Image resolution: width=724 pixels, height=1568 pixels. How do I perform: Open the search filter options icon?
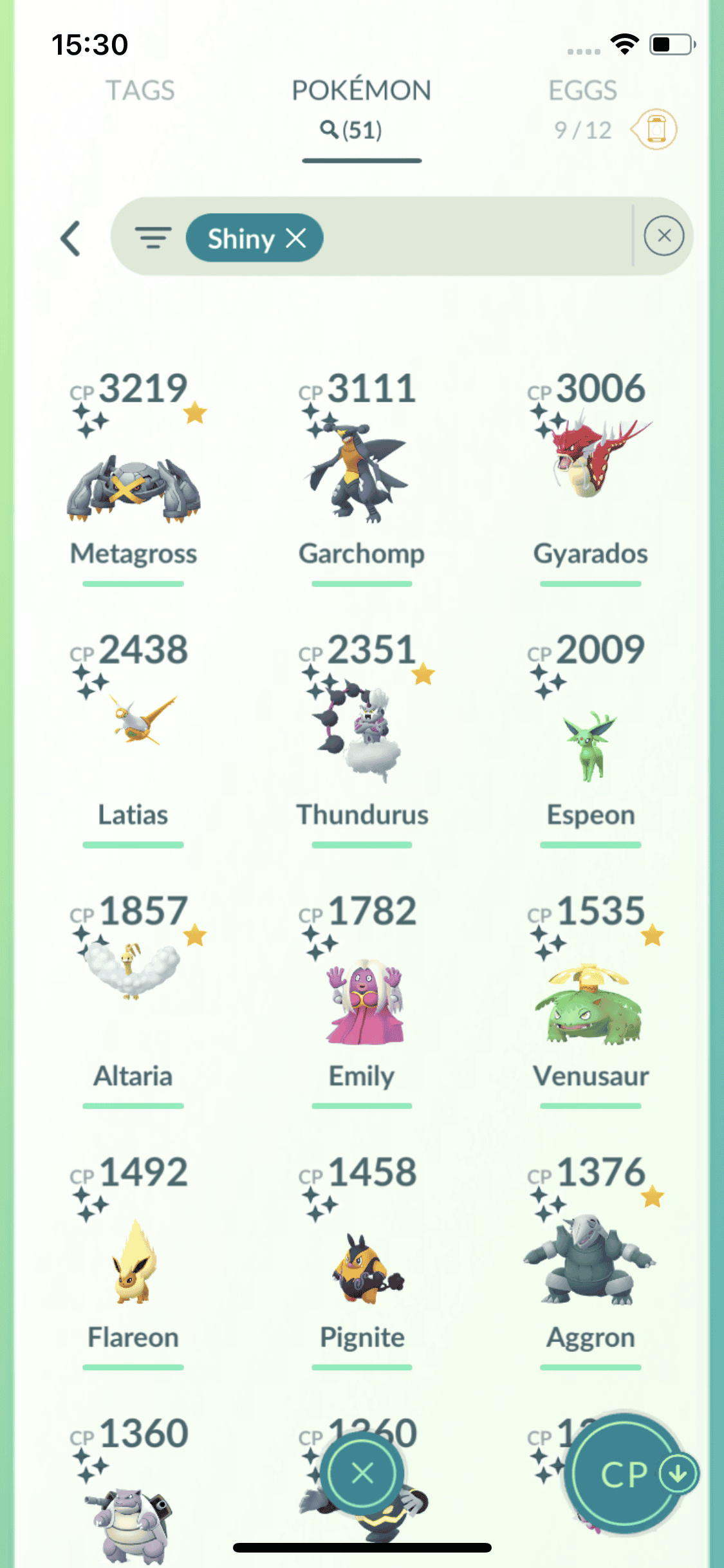point(153,238)
